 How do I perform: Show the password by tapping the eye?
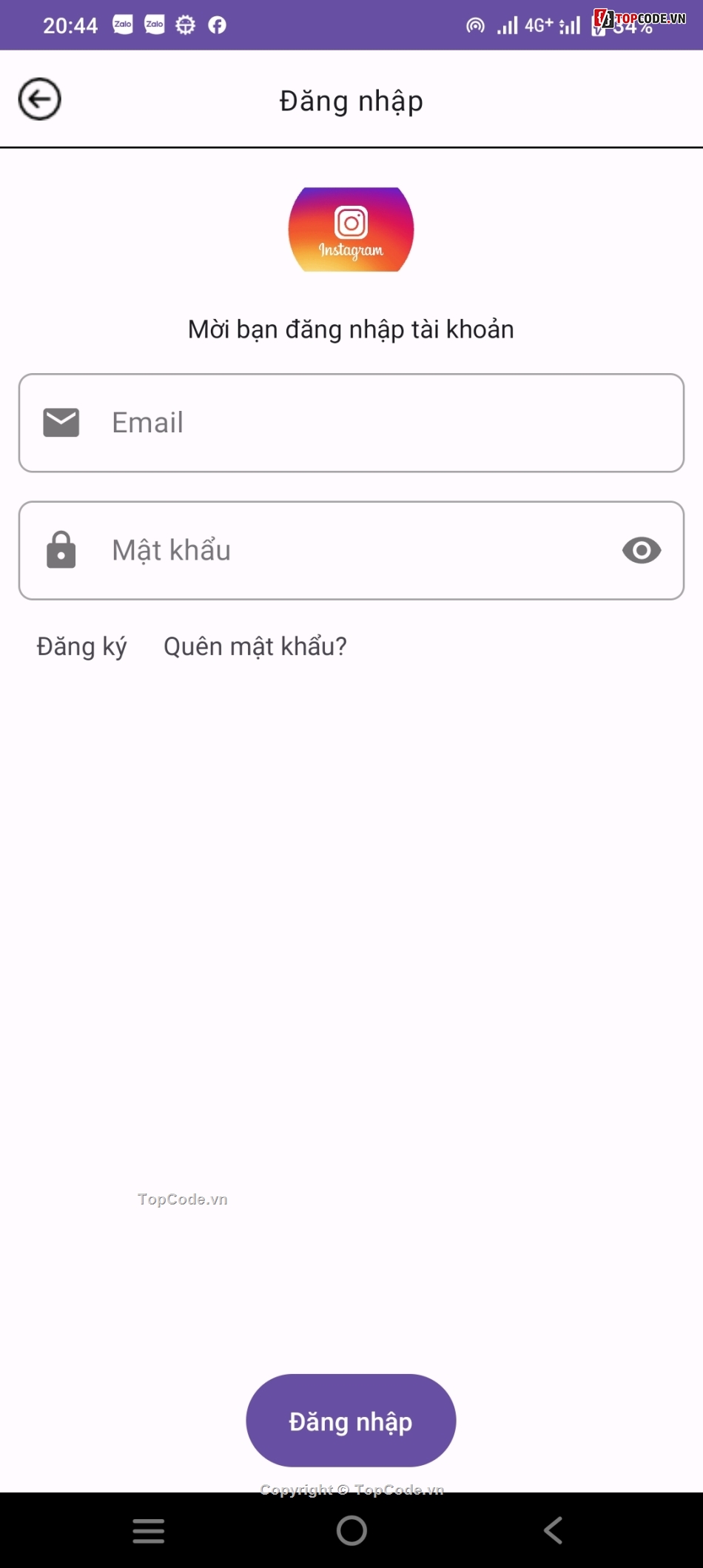(641, 550)
